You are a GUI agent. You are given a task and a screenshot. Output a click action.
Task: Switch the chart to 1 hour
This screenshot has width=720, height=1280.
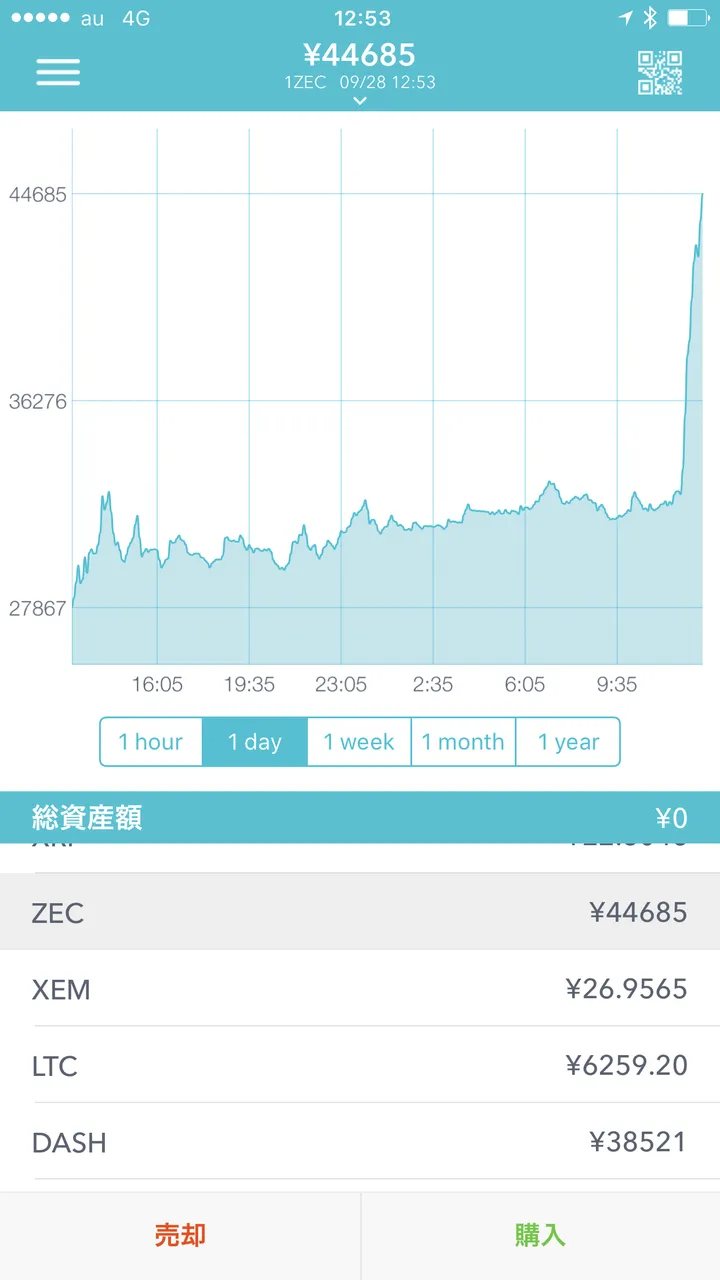click(x=151, y=742)
